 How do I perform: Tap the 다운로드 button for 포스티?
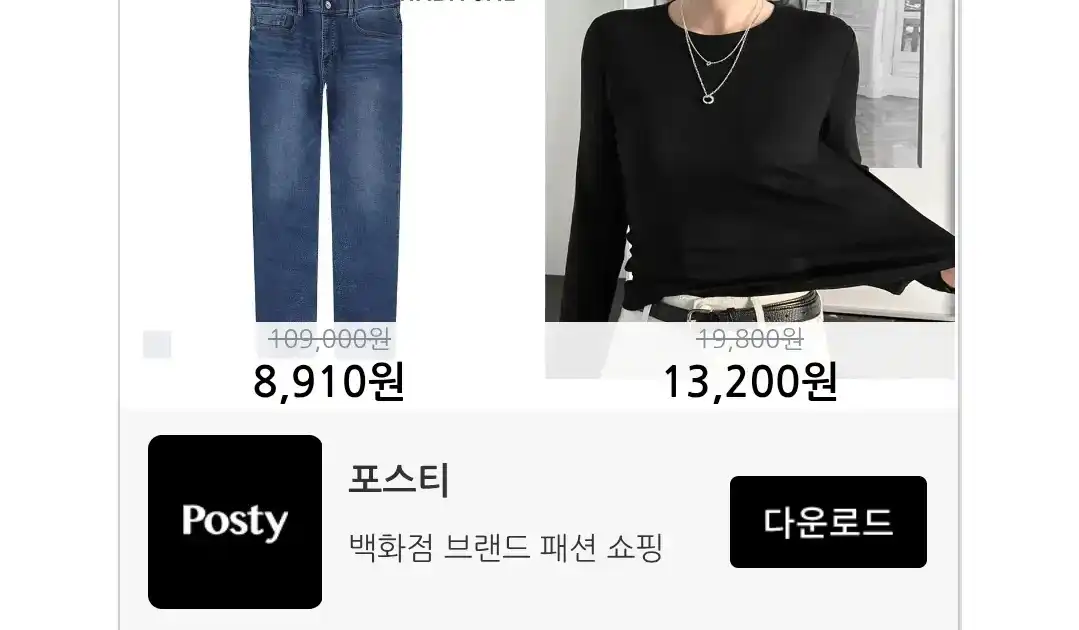(827, 522)
